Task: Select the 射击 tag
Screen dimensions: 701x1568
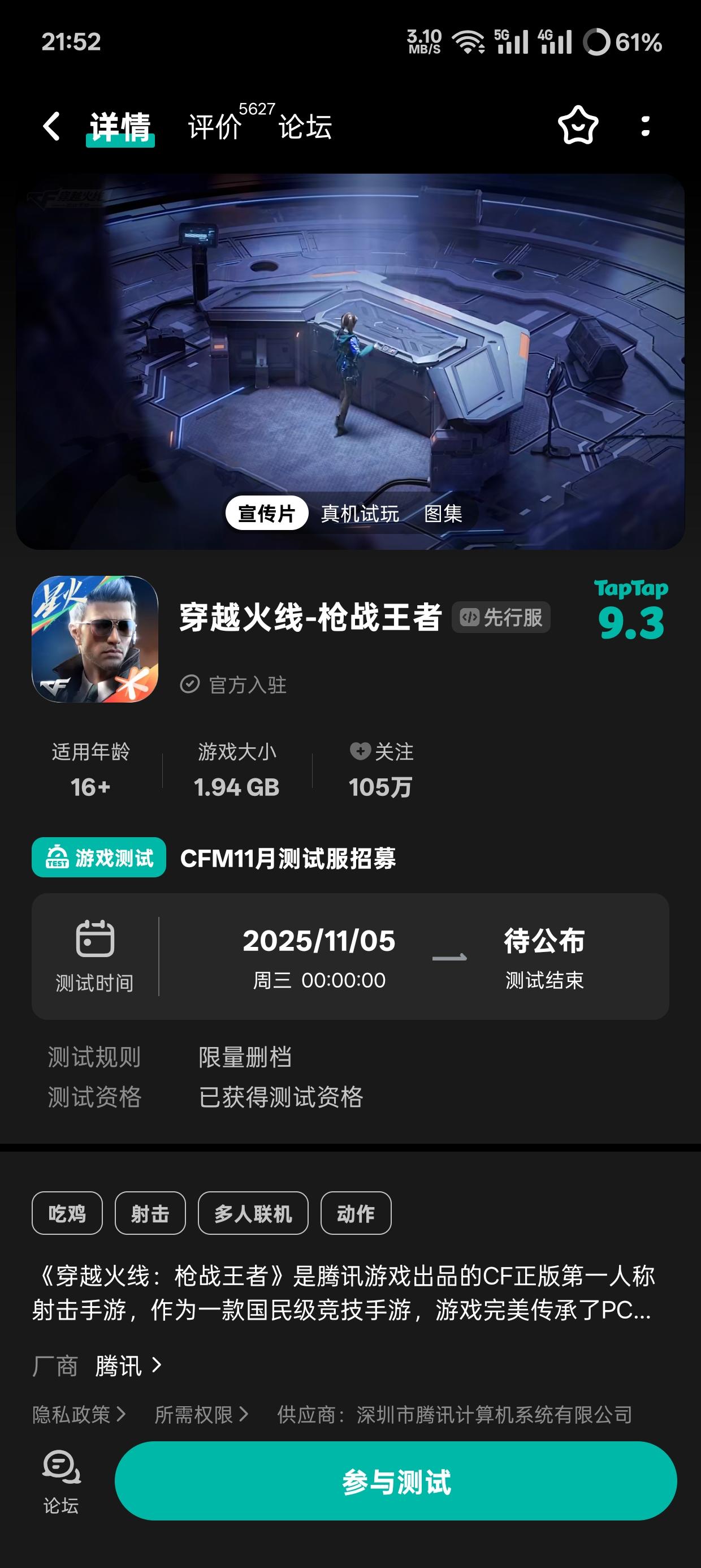Action: point(150,1213)
